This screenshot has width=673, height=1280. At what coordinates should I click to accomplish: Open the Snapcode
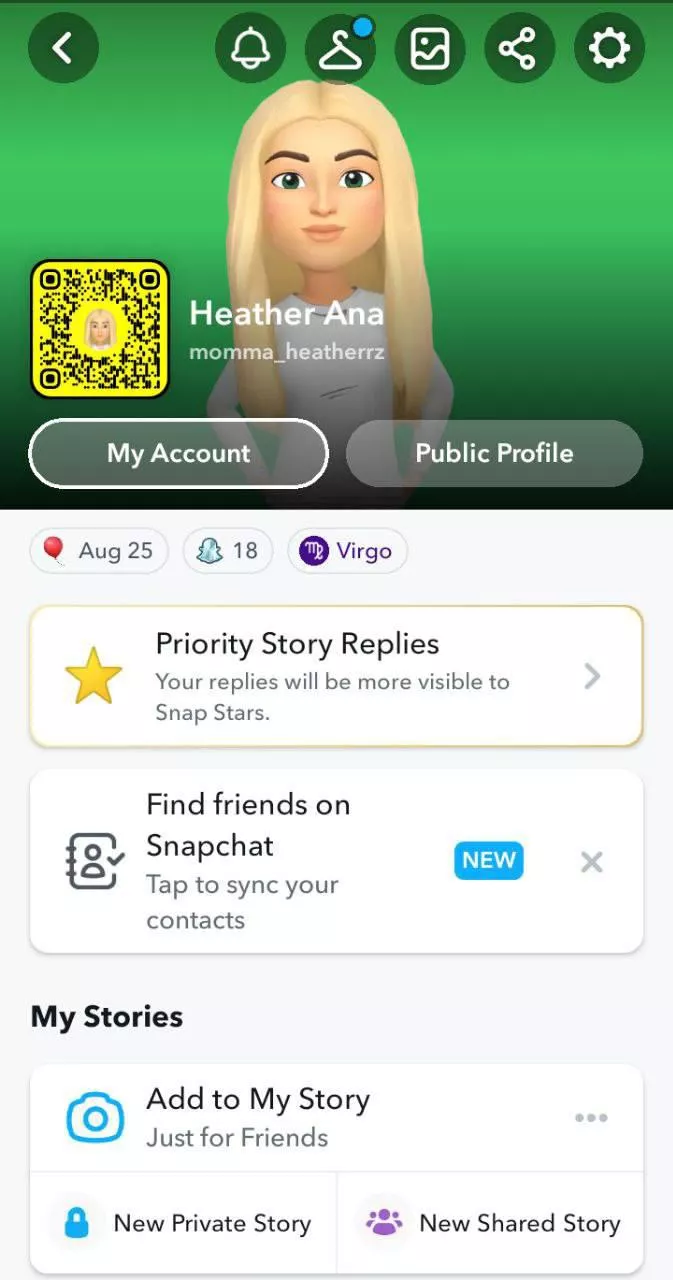click(99, 329)
